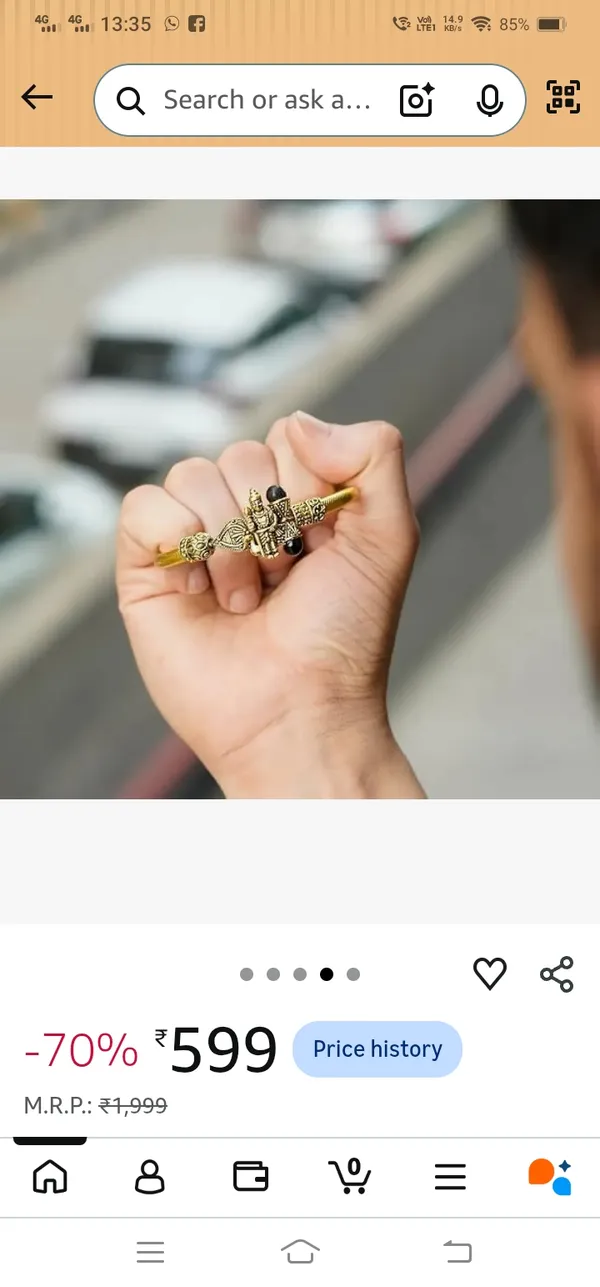The width and height of the screenshot is (600, 1287).
Task: Tap the system home button
Action: tap(300, 1251)
